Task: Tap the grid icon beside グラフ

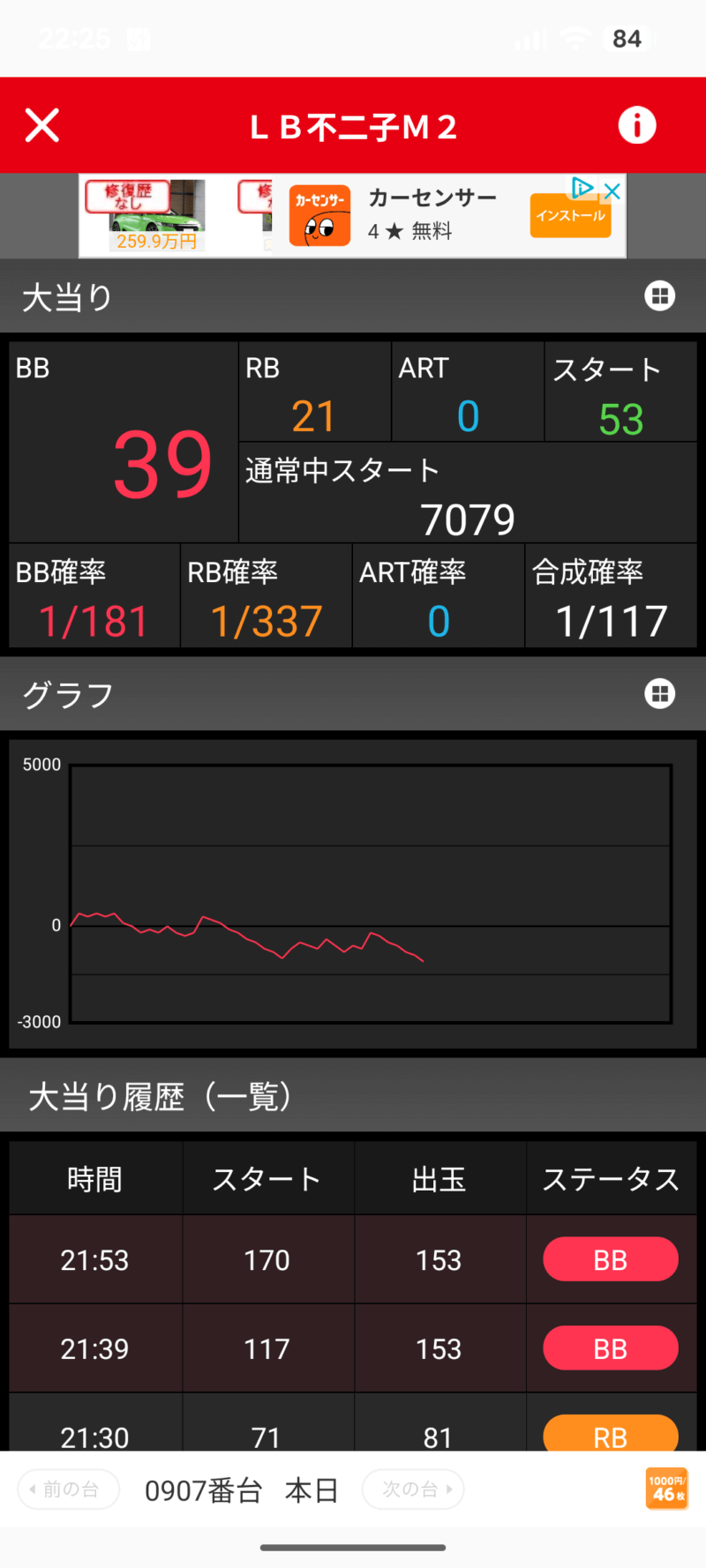Action: 659,694
